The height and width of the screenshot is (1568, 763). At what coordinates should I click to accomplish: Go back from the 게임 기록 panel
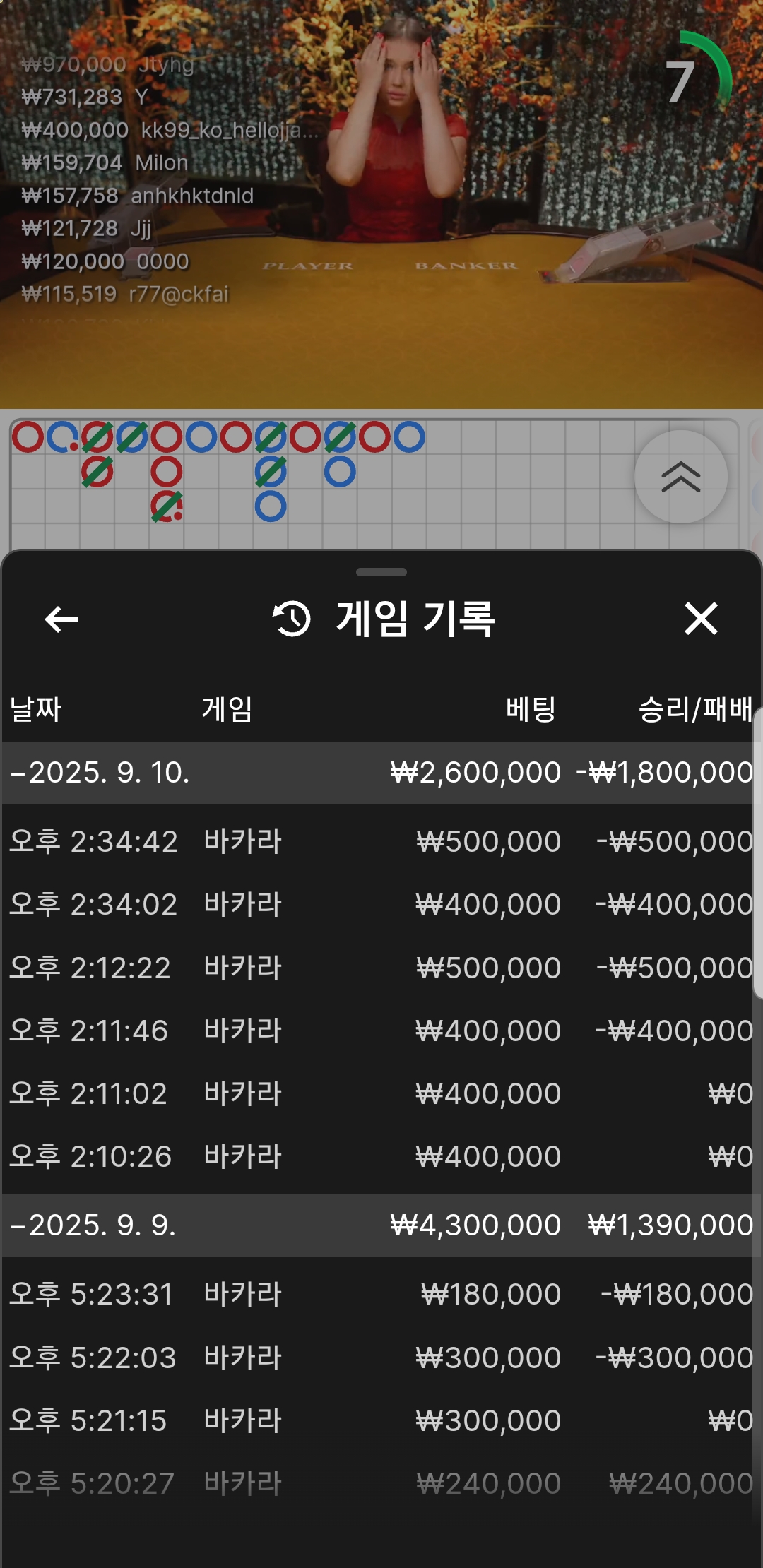(x=61, y=619)
